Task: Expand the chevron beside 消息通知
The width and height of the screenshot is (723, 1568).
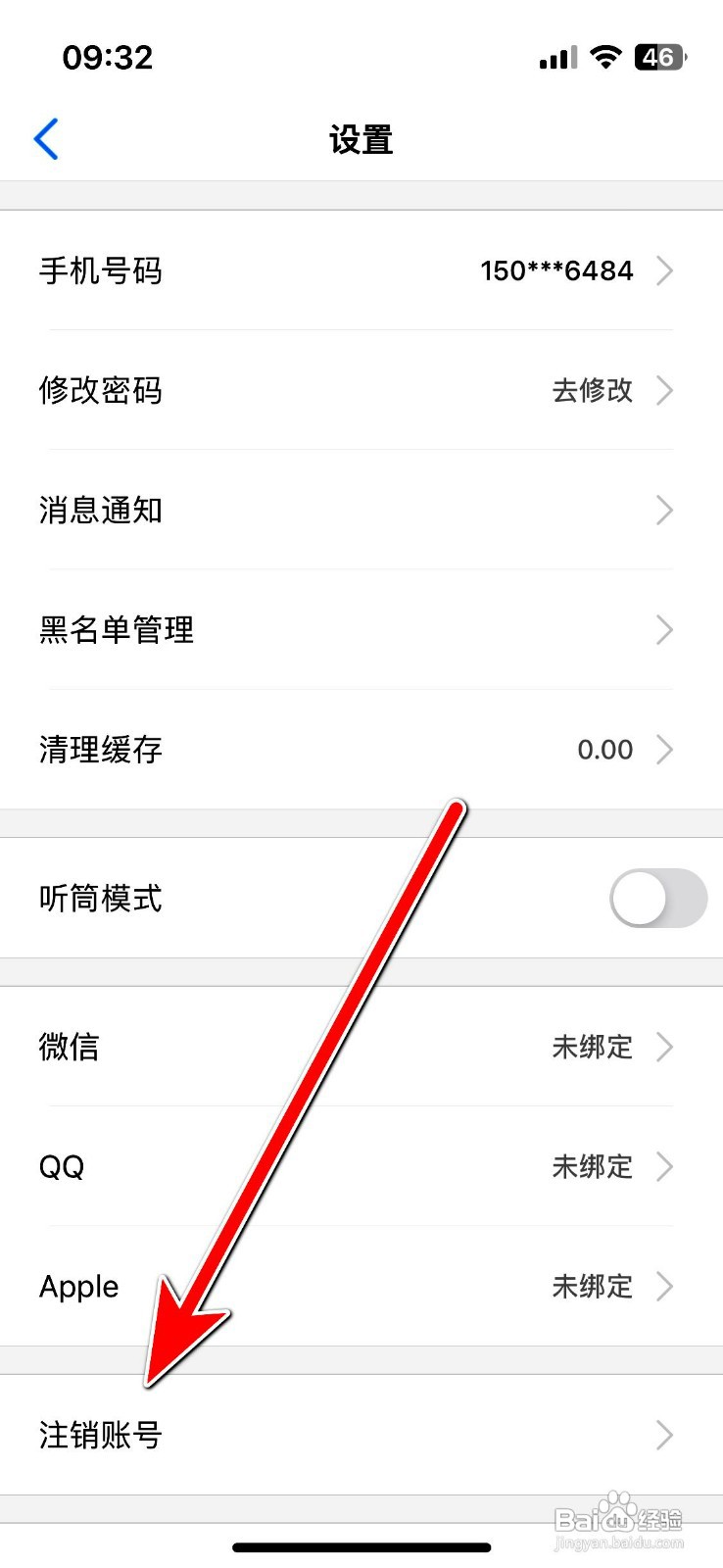Action: point(665,510)
